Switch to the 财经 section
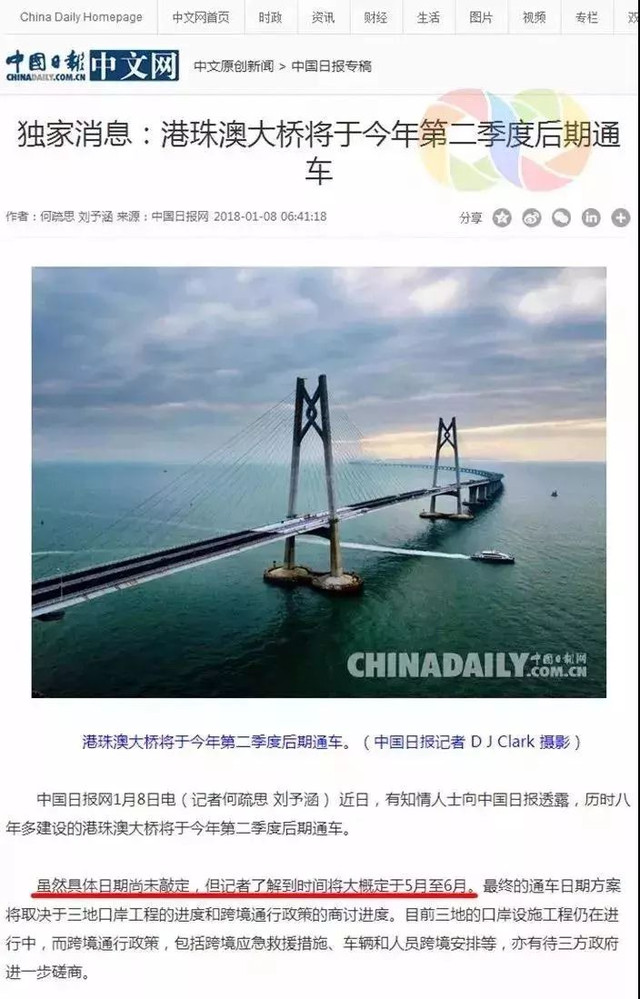Image resolution: width=640 pixels, height=999 pixels. [376, 17]
